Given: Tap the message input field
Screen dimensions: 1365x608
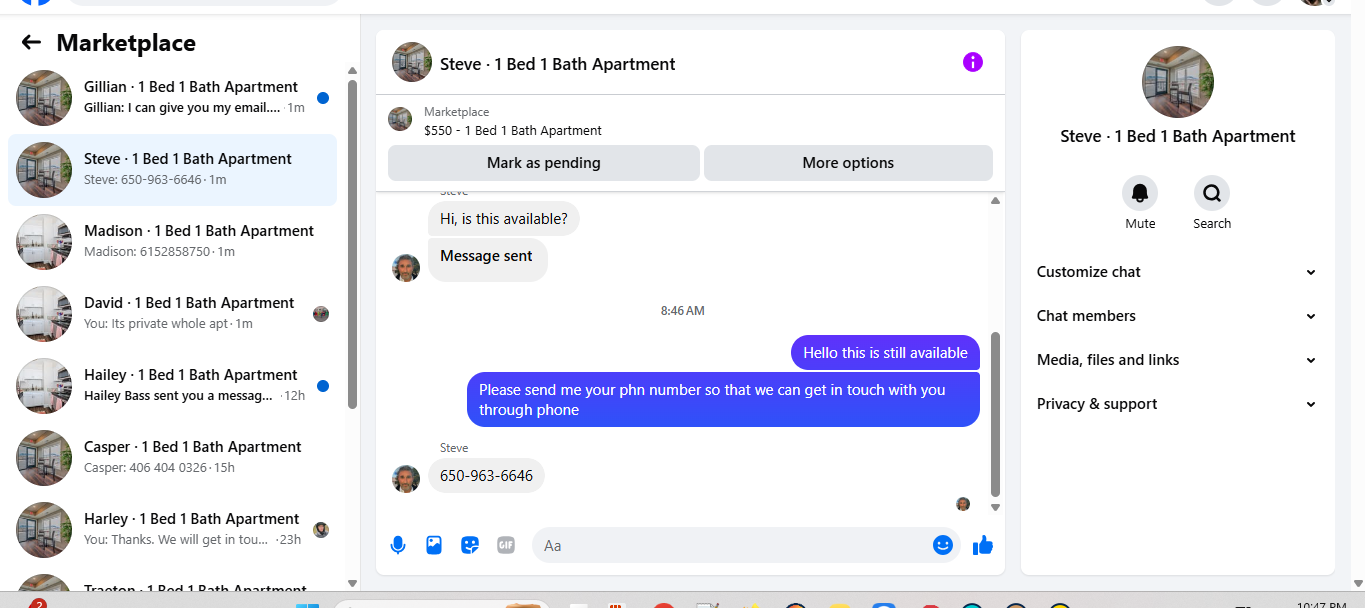Looking at the screenshot, I should click(x=730, y=545).
